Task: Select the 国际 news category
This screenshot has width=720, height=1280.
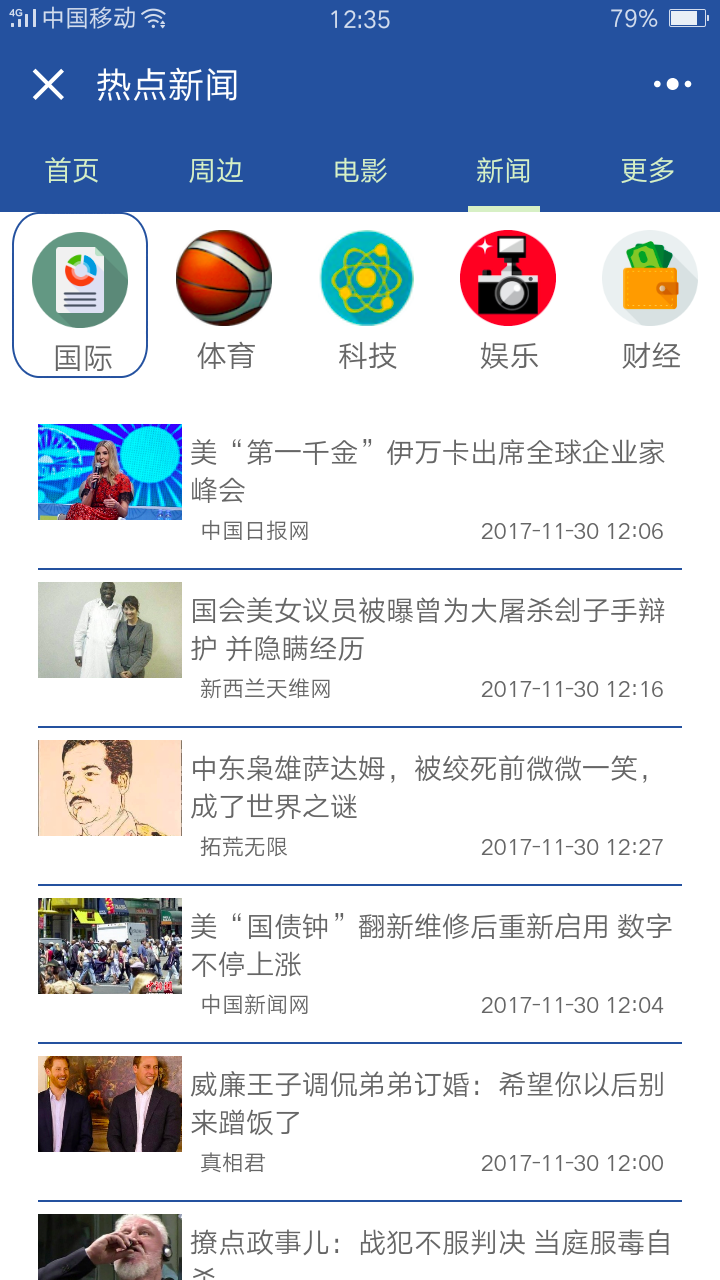Action: [80, 296]
